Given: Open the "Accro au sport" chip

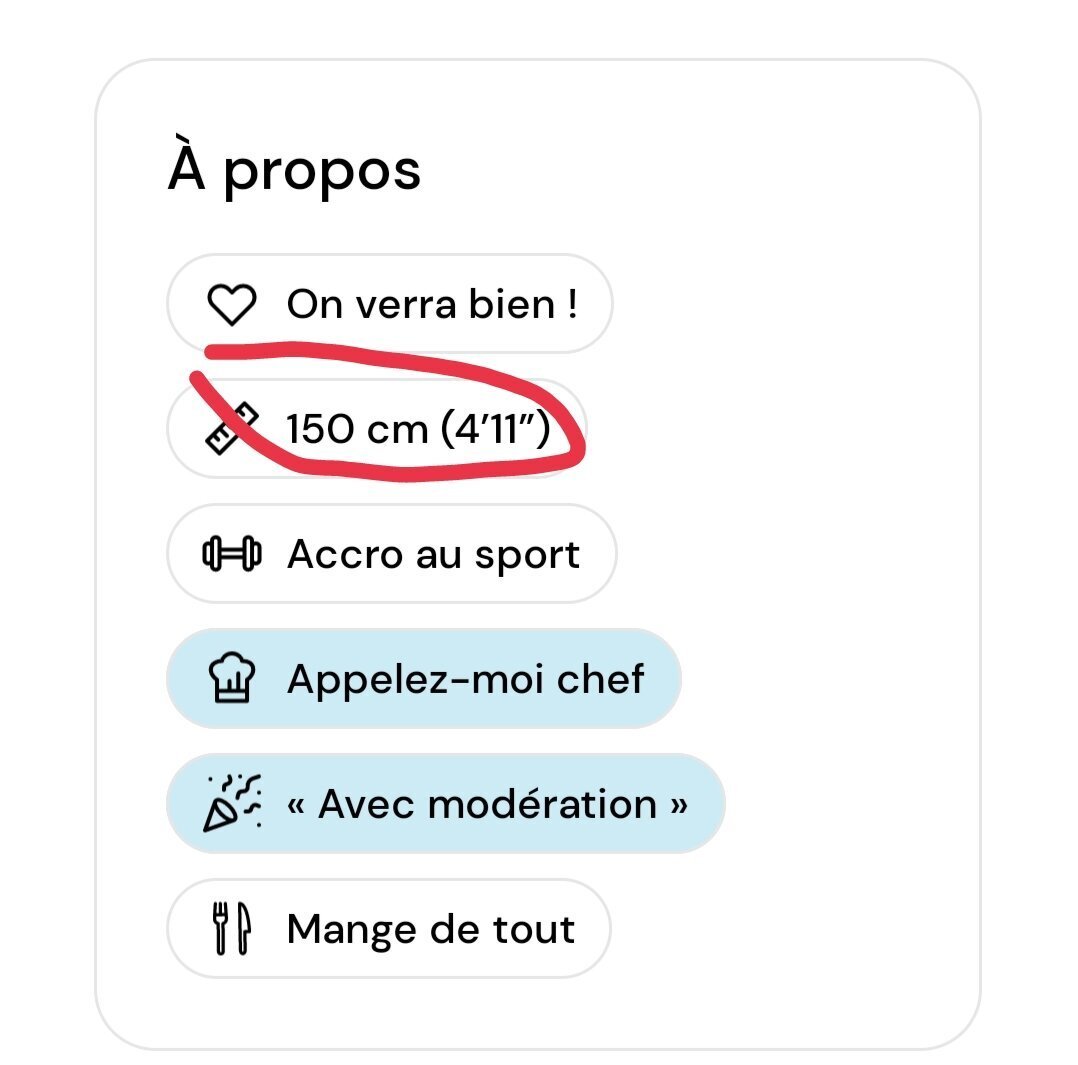Looking at the screenshot, I should click(x=391, y=554).
